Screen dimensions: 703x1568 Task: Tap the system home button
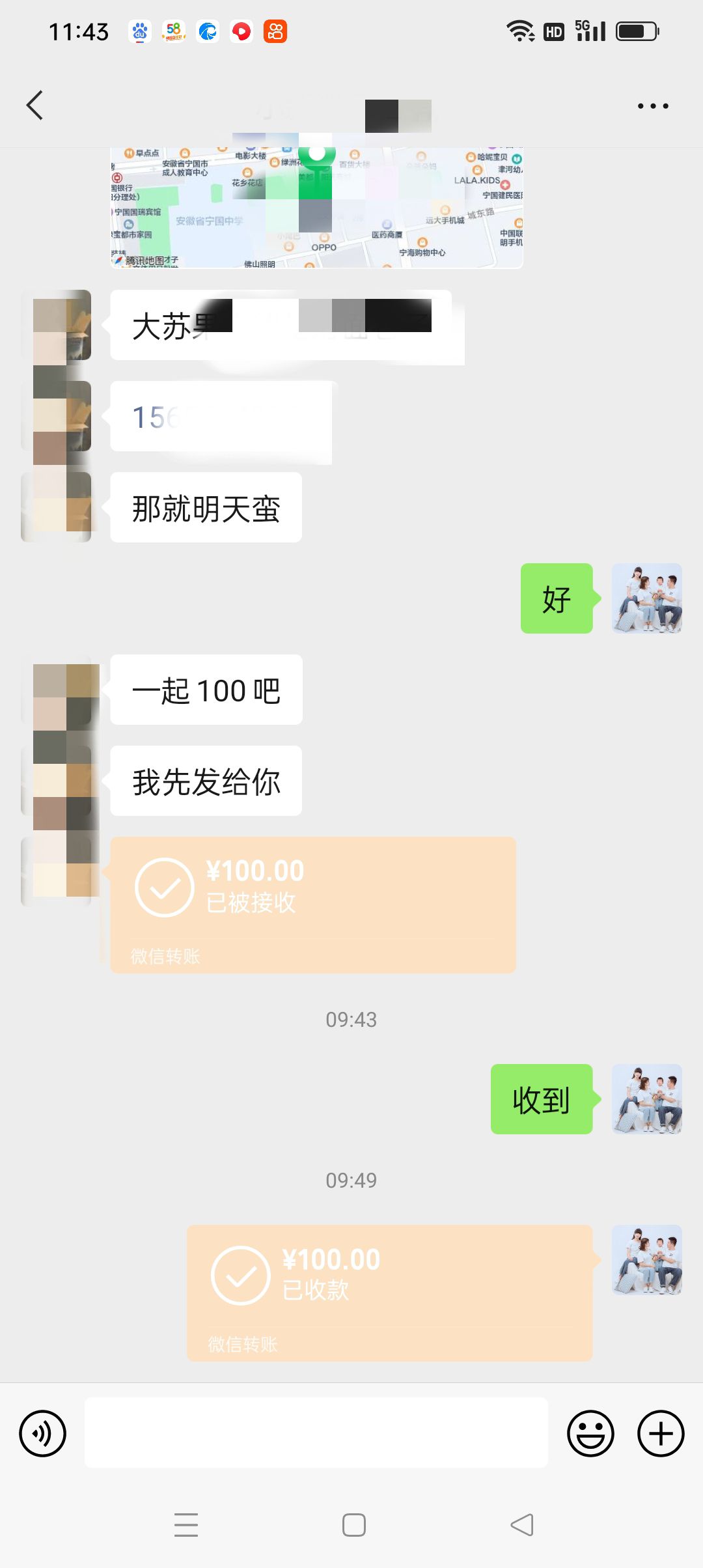tap(353, 1525)
